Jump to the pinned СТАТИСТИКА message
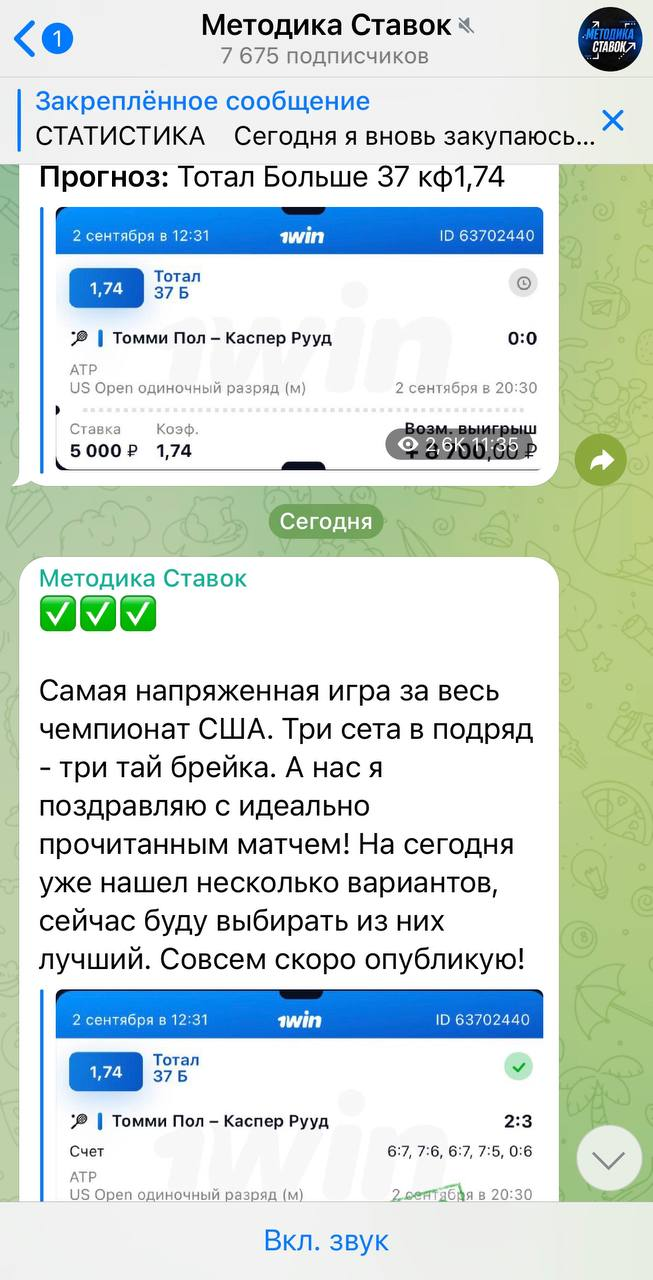 point(300,119)
